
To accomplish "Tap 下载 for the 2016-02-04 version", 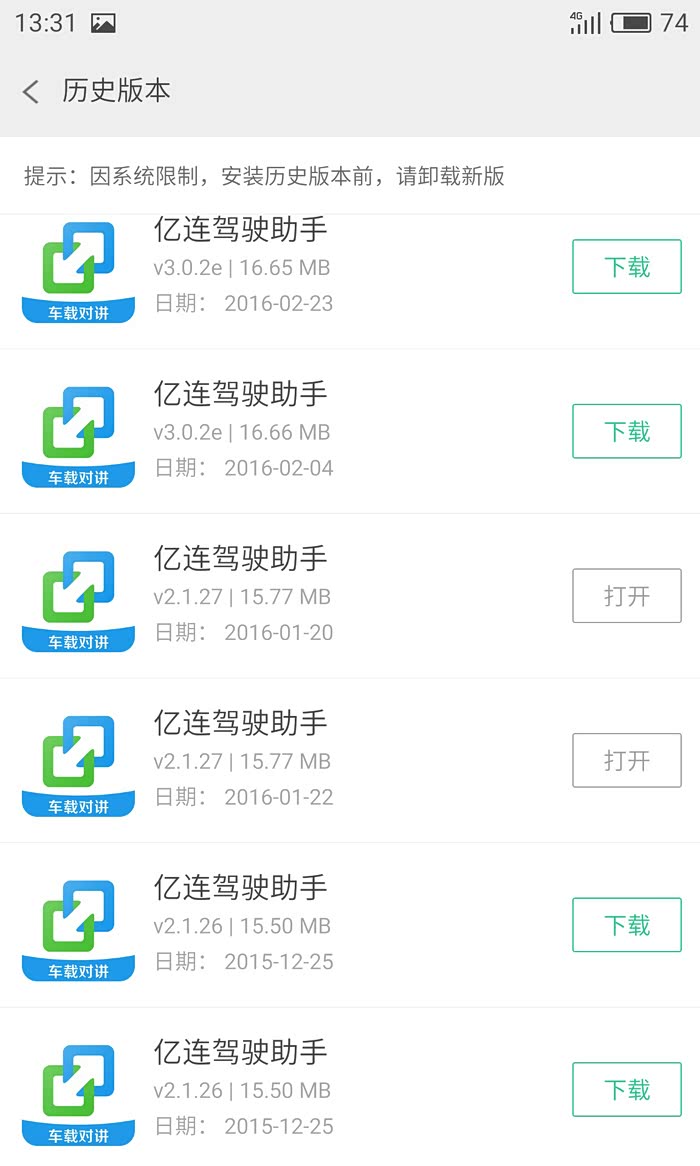I will 626,432.
